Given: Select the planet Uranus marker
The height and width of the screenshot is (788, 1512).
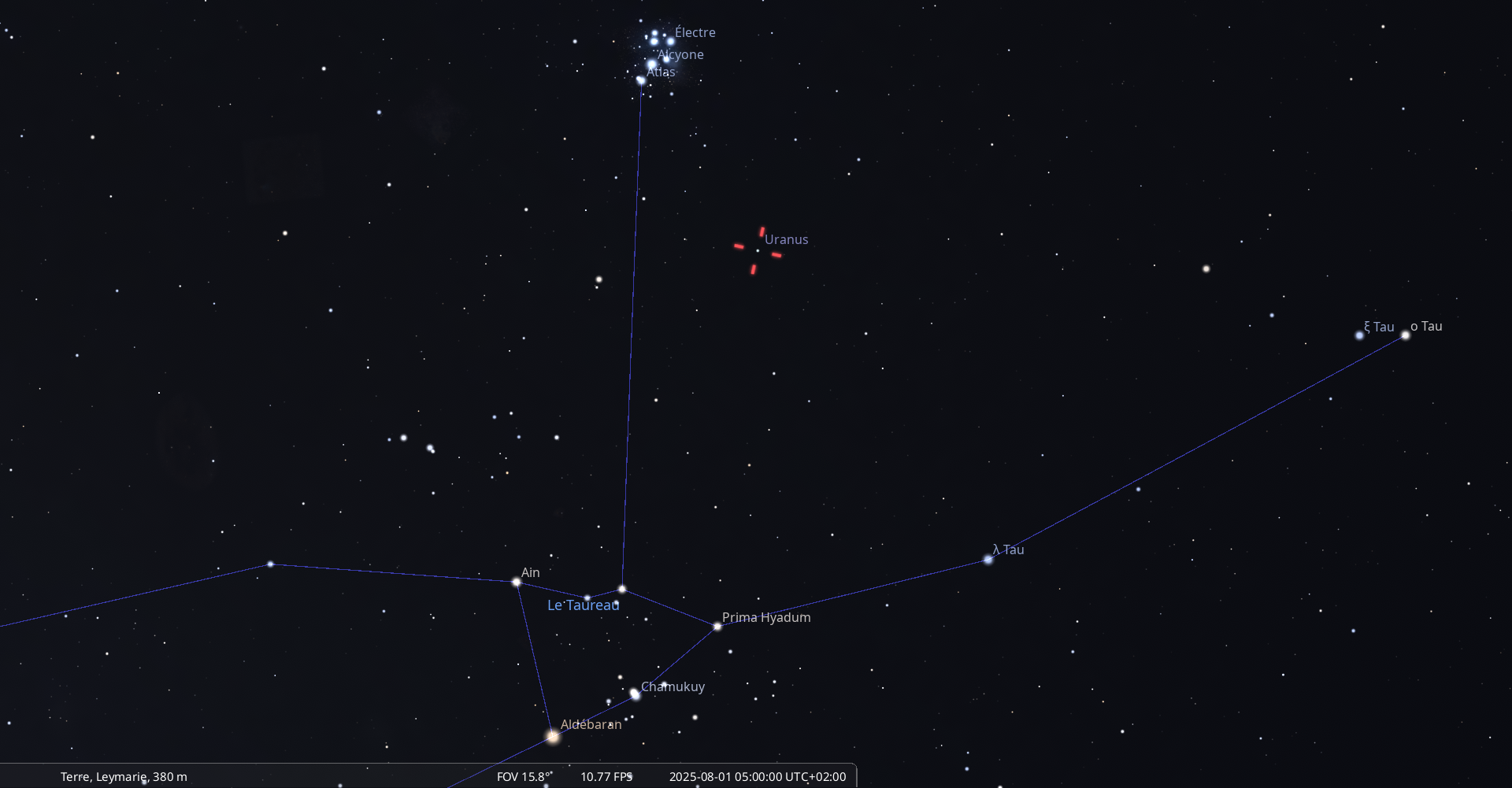Looking at the screenshot, I should 758,251.
